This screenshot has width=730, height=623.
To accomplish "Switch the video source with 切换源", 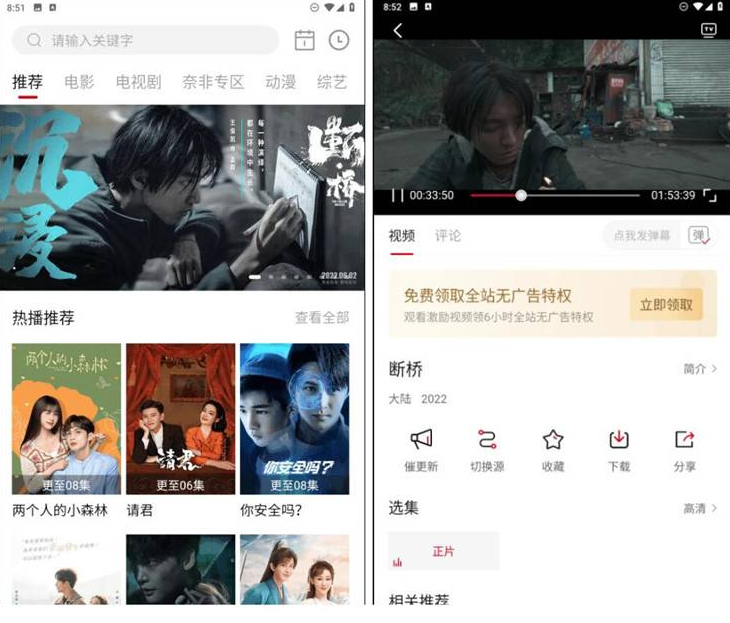I will coord(487,449).
